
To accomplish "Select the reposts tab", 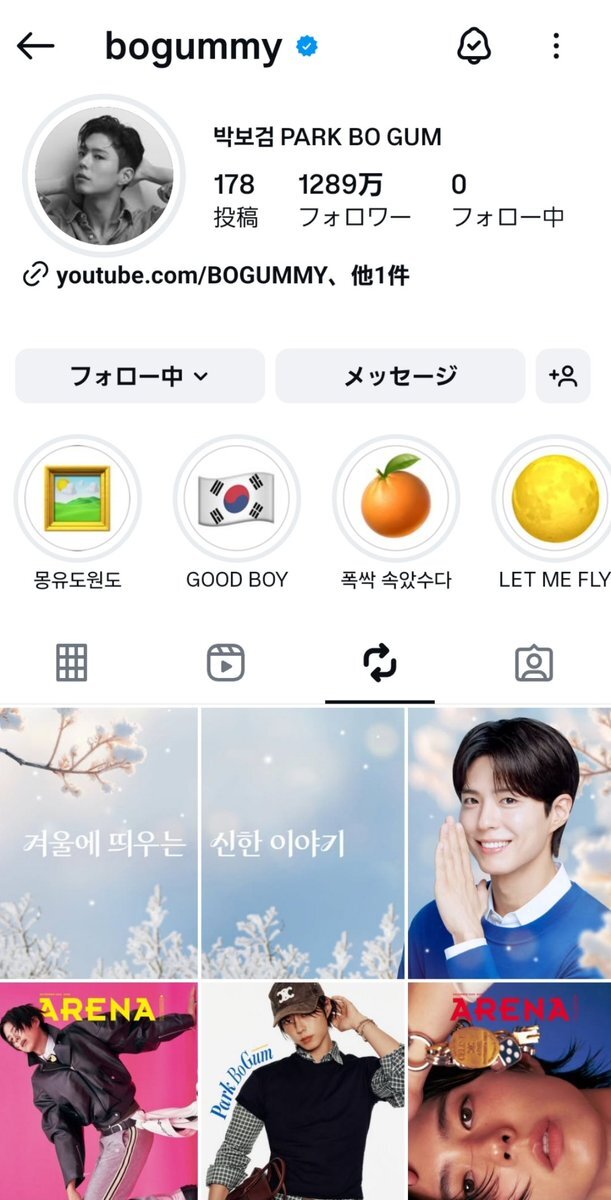I will pos(380,663).
